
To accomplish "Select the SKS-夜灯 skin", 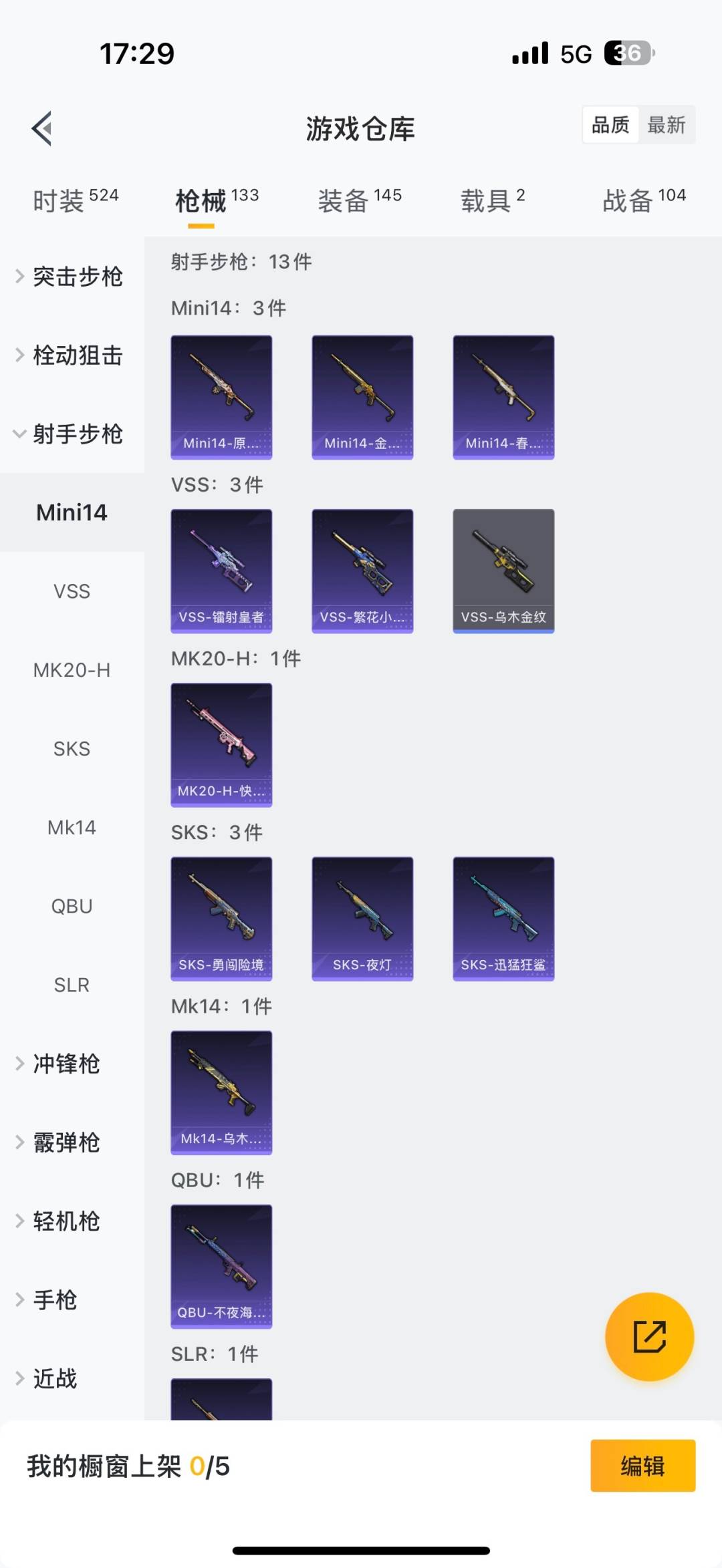I will pyautogui.click(x=362, y=919).
